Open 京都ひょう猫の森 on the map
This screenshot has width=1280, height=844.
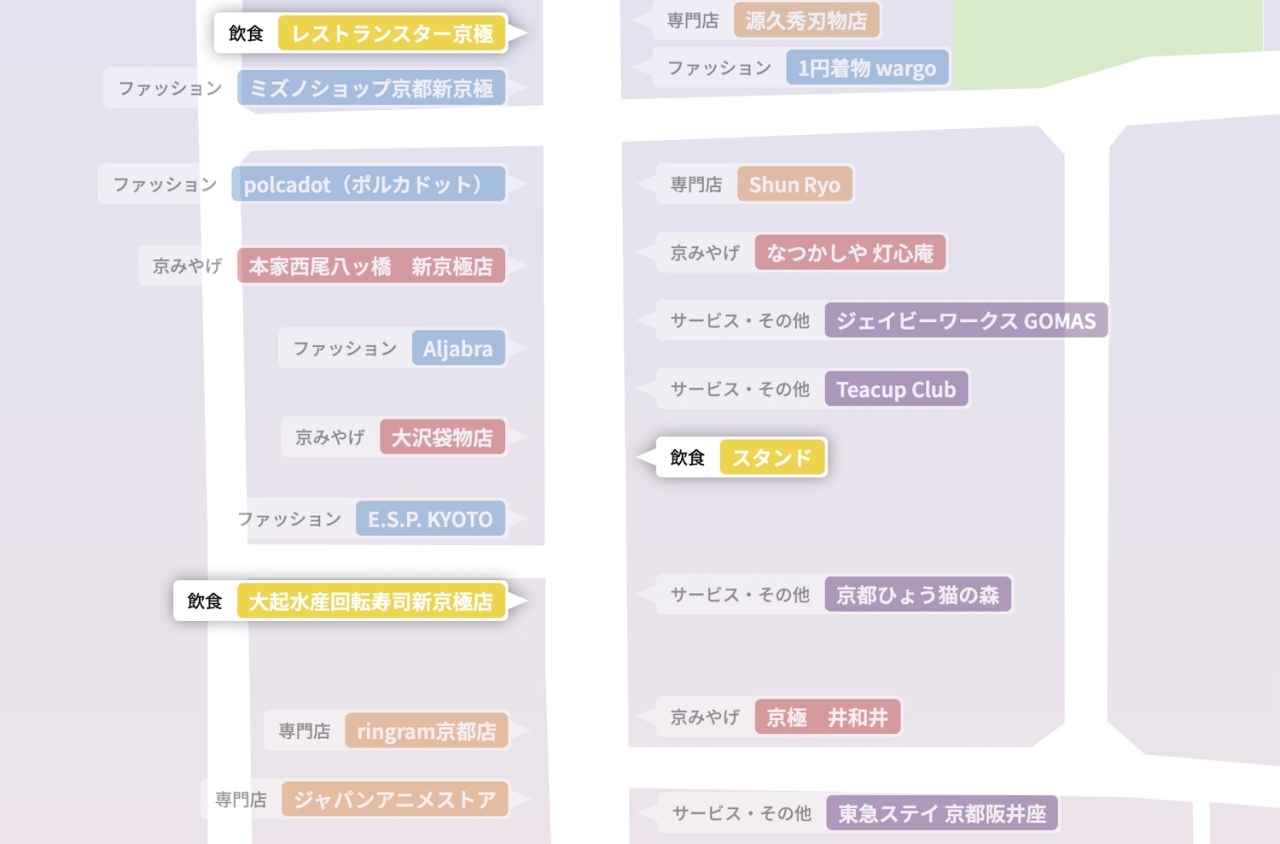pyautogui.click(x=918, y=595)
